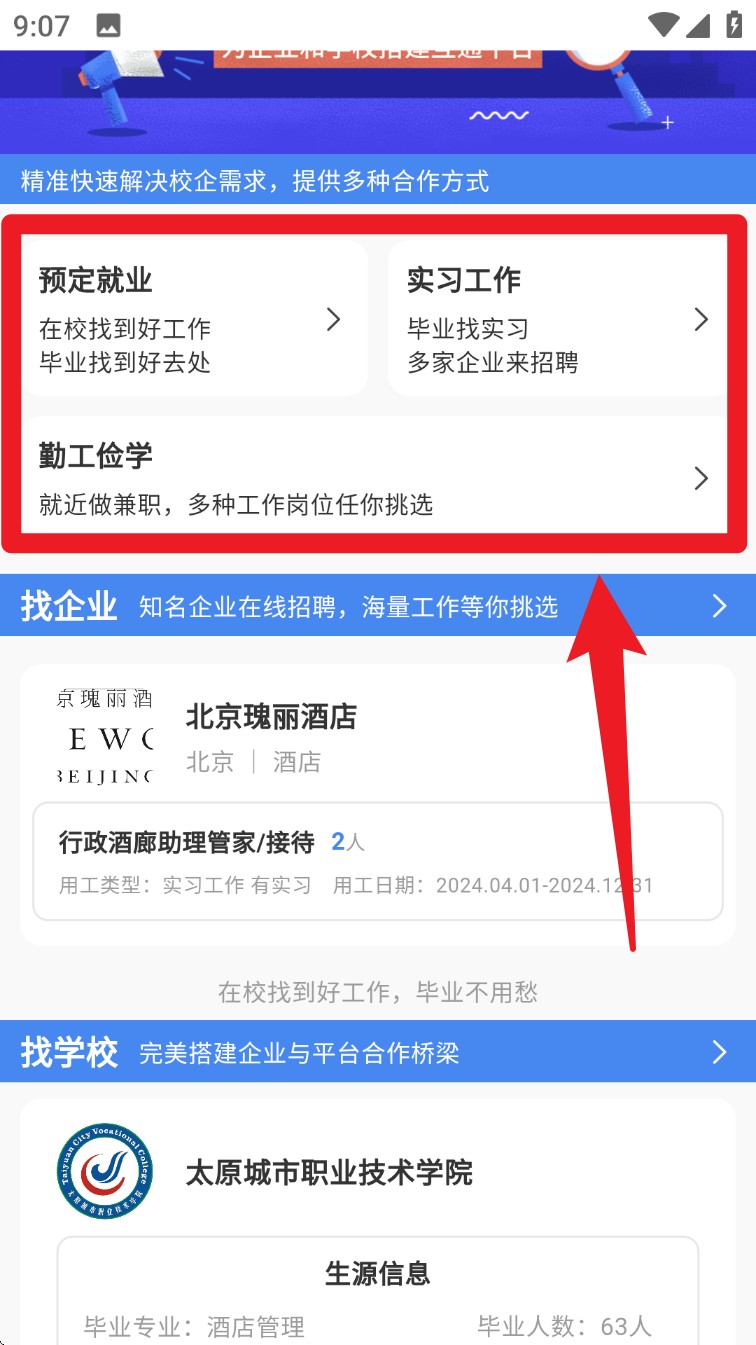Open the 实习工作 card

558,318
